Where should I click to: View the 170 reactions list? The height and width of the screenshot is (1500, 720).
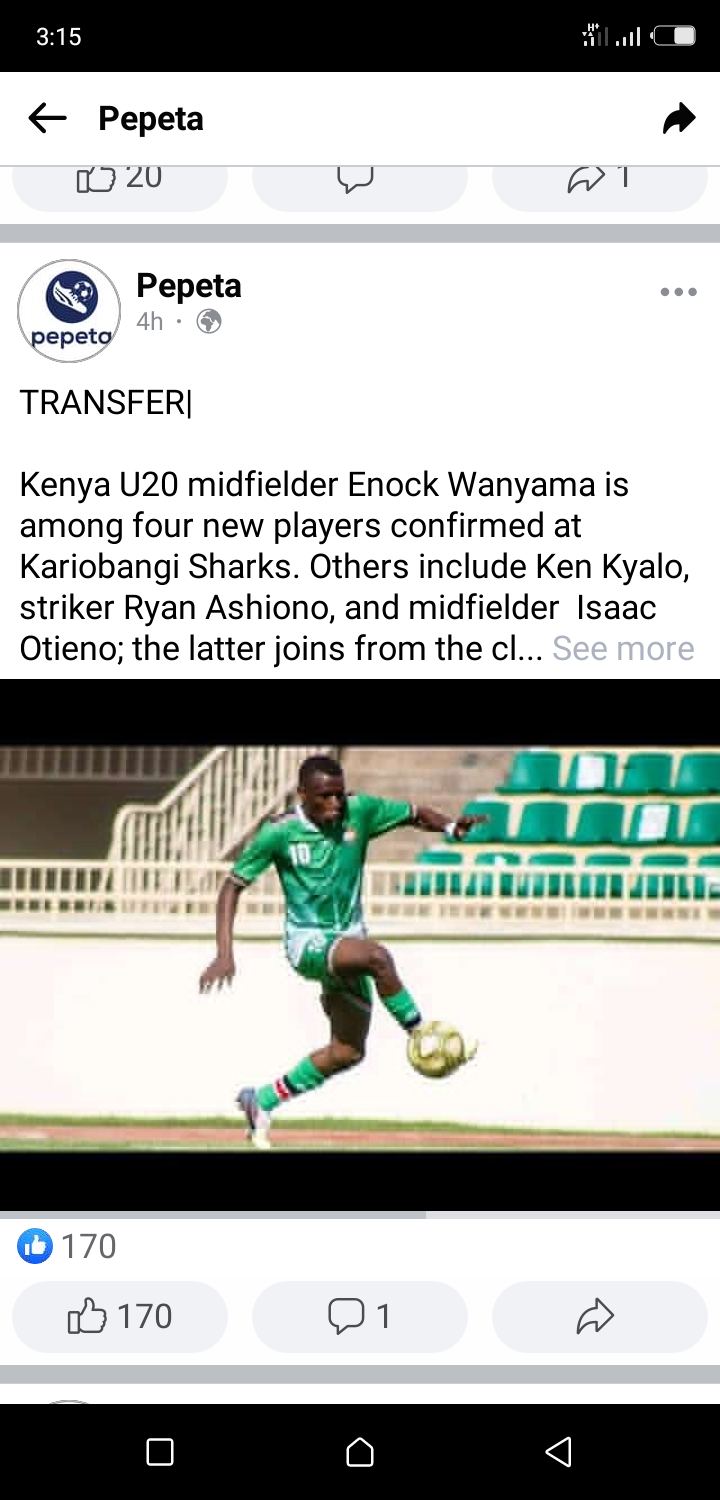67,1246
